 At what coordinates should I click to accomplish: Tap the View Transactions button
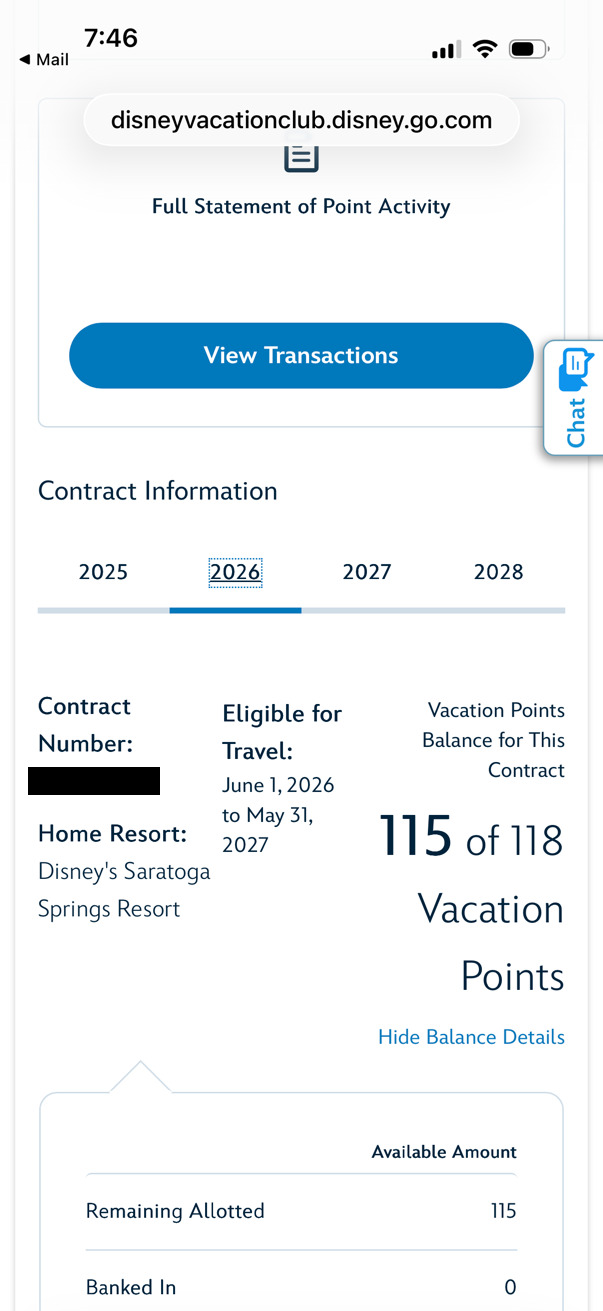click(300, 355)
